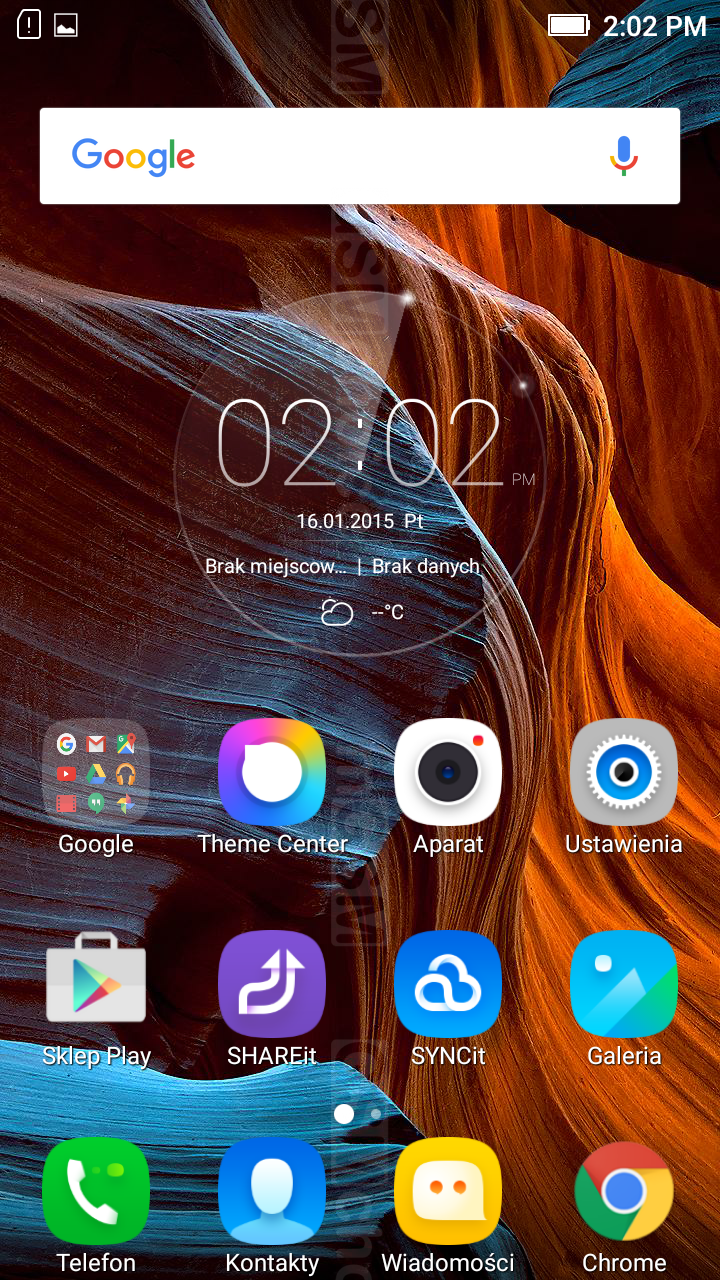This screenshot has height=1280, width=720.
Task: Open the Aparat camera app
Action: click(x=448, y=772)
